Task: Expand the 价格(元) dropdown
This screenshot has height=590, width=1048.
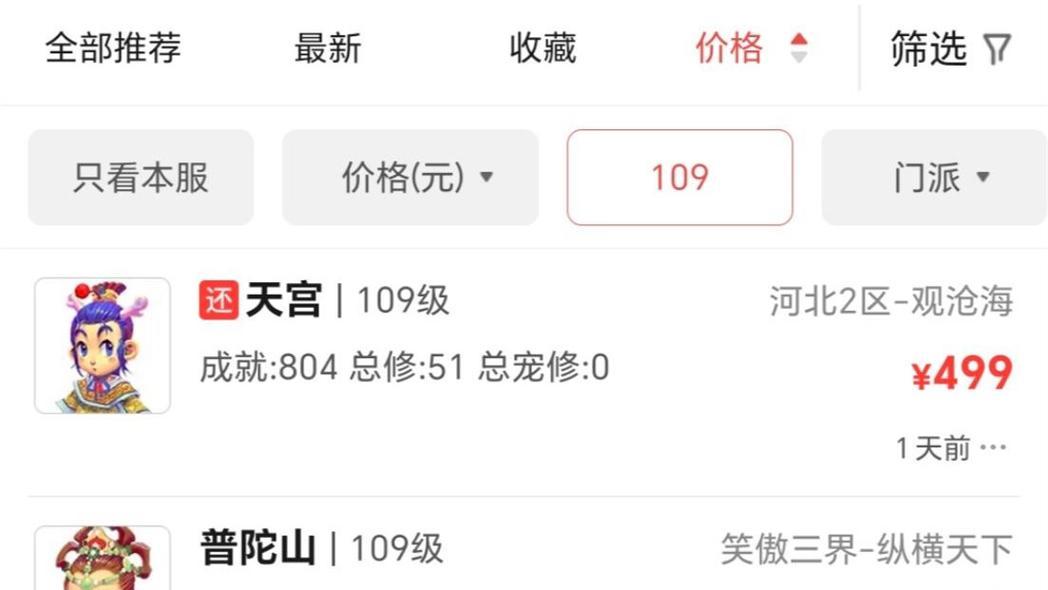Action: tap(410, 177)
